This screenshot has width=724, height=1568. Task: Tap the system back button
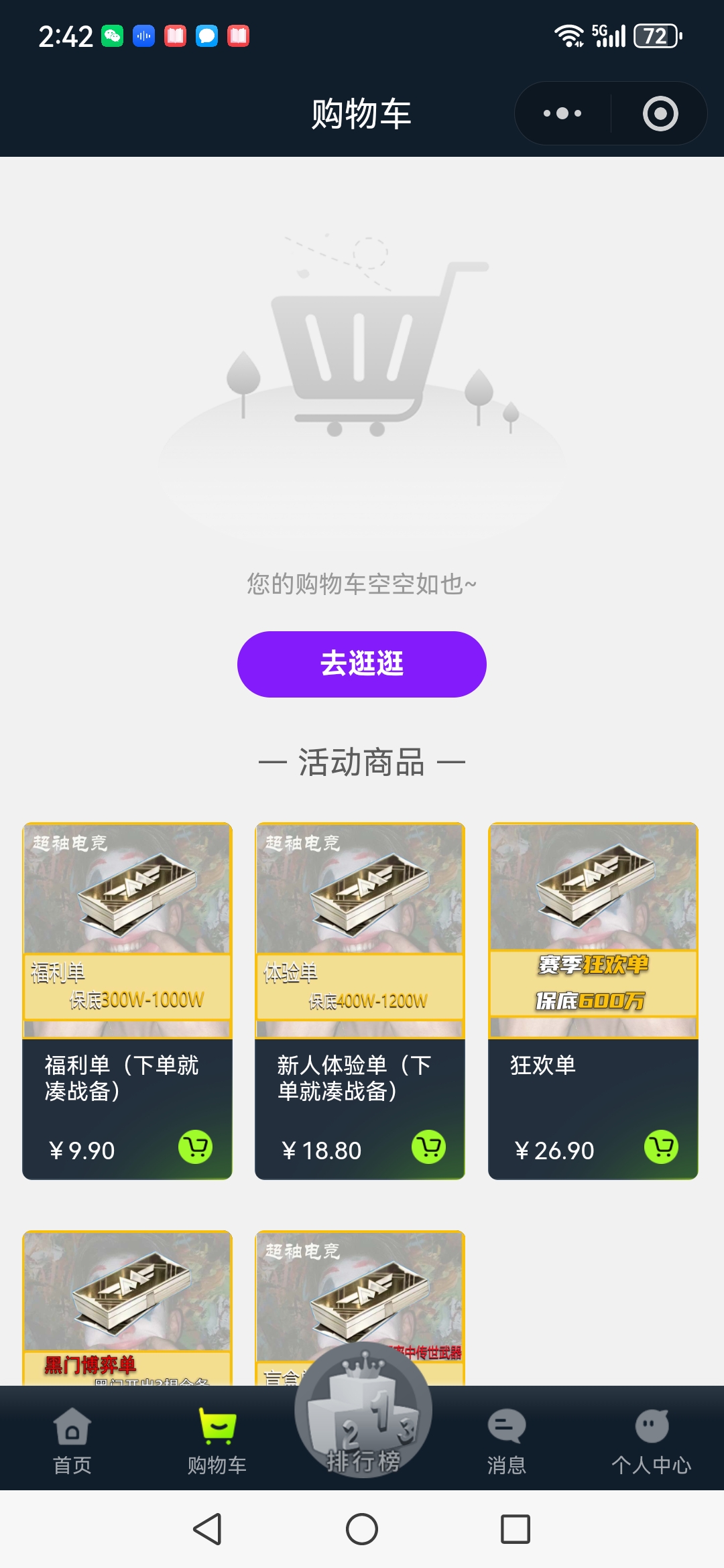pos(207,1529)
